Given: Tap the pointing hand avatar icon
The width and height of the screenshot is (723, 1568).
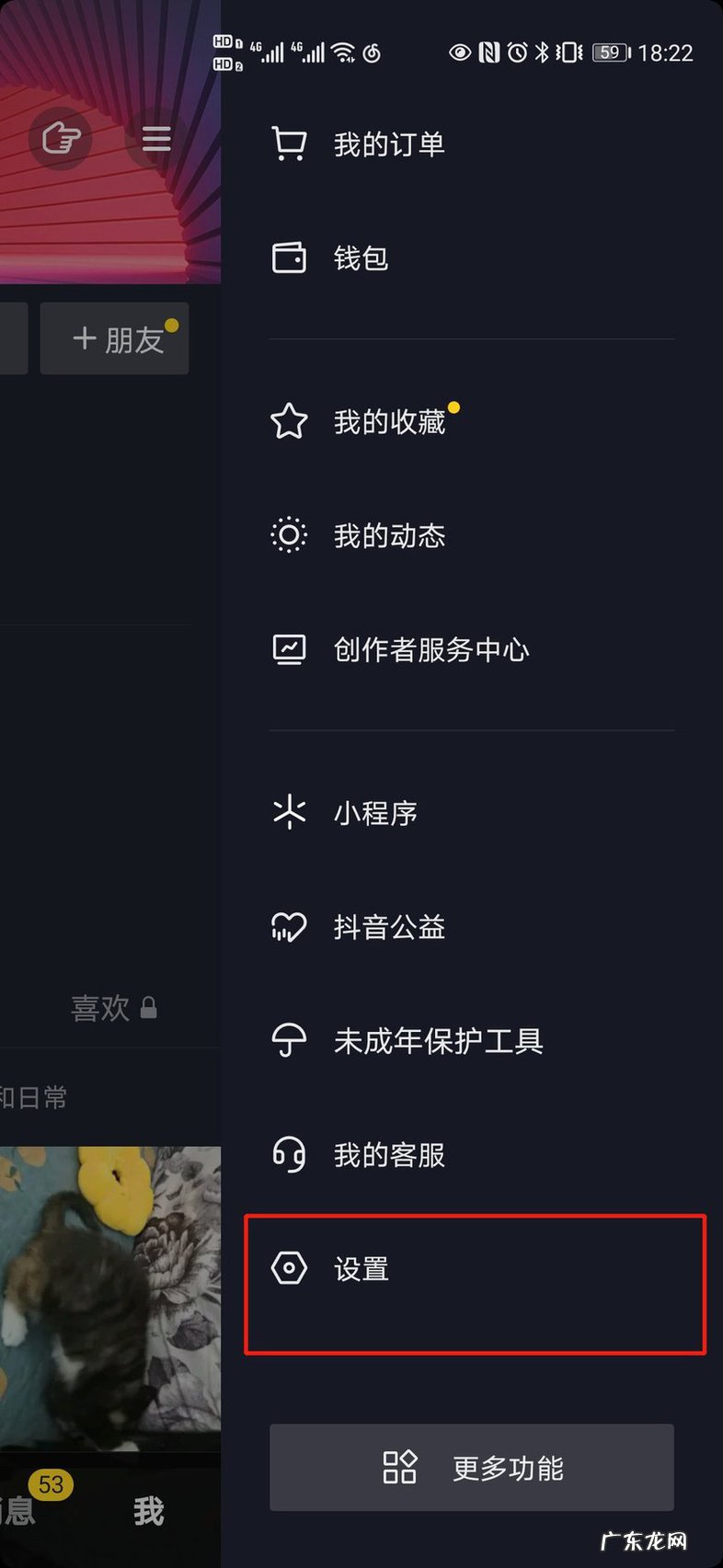Looking at the screenshot, I should click(x=60, y=139).
